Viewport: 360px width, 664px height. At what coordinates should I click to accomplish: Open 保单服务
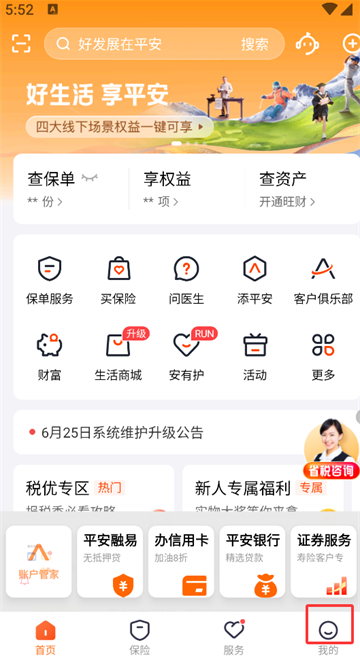point(50,280)
